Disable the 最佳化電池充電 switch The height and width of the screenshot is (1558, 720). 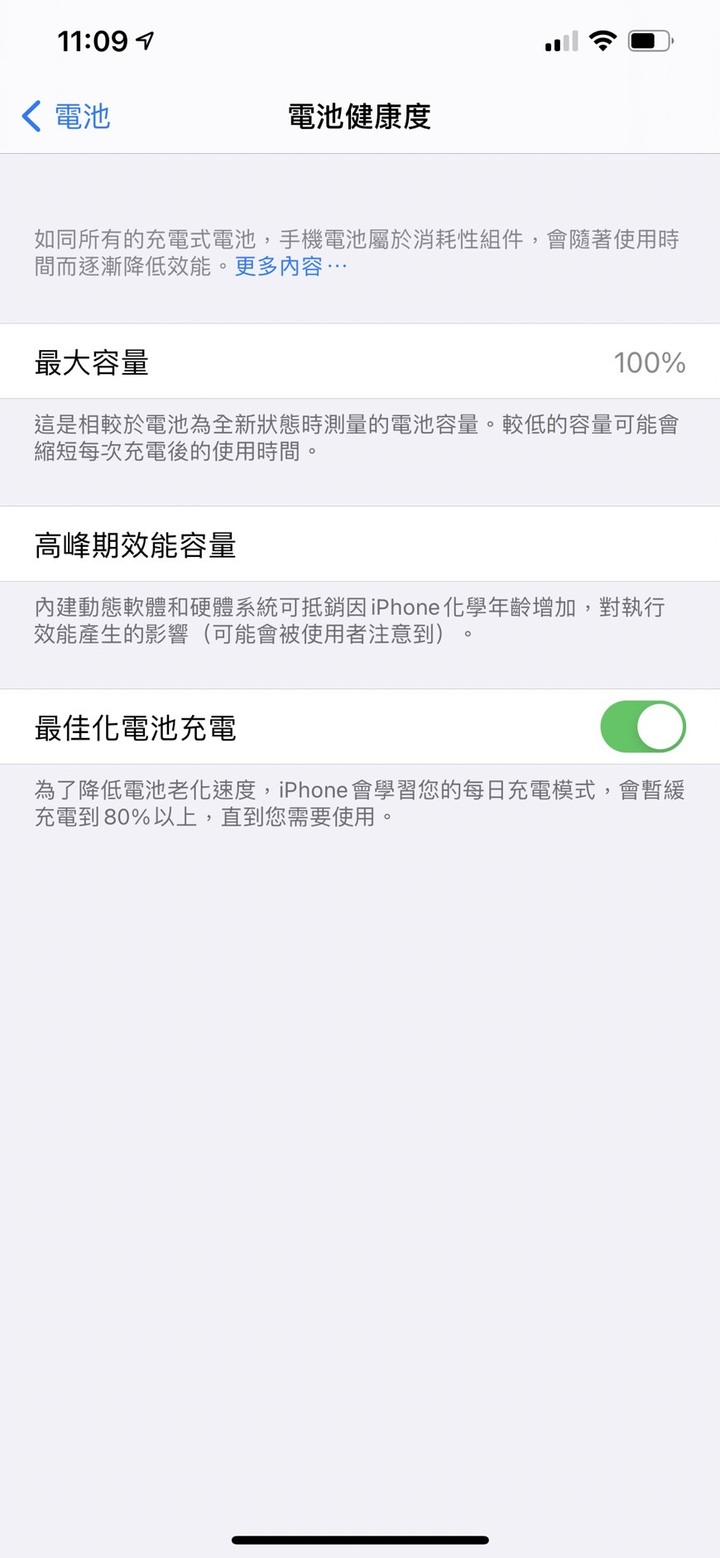[643, 727]
